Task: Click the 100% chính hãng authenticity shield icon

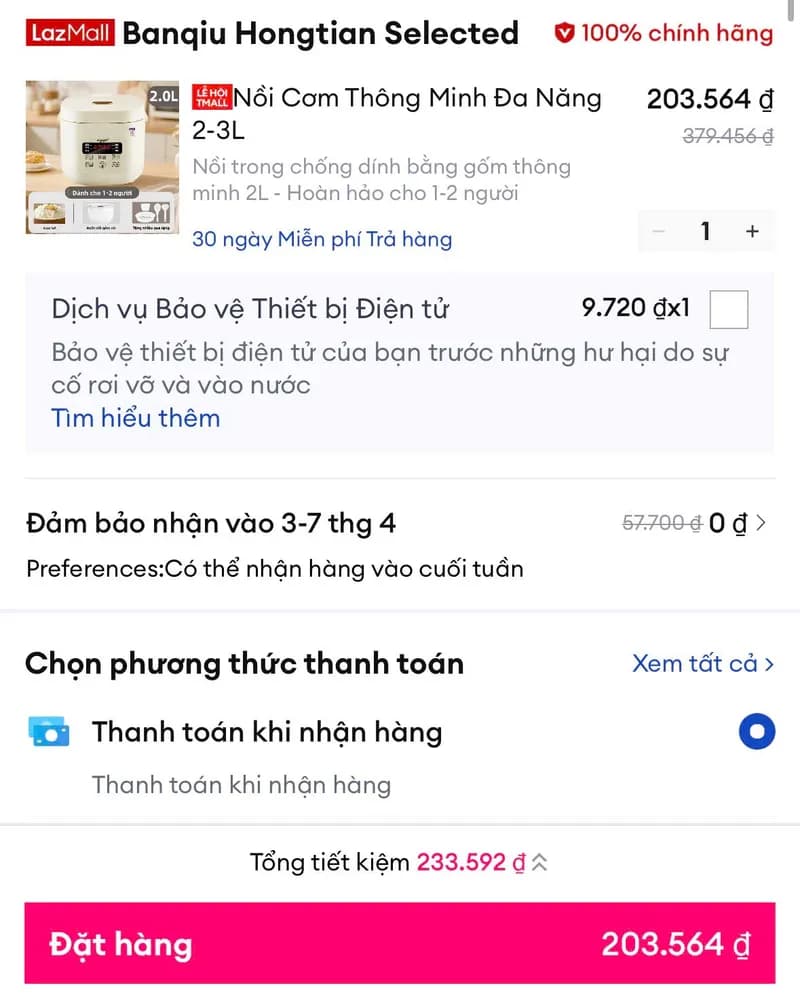Action: [565, 33]
